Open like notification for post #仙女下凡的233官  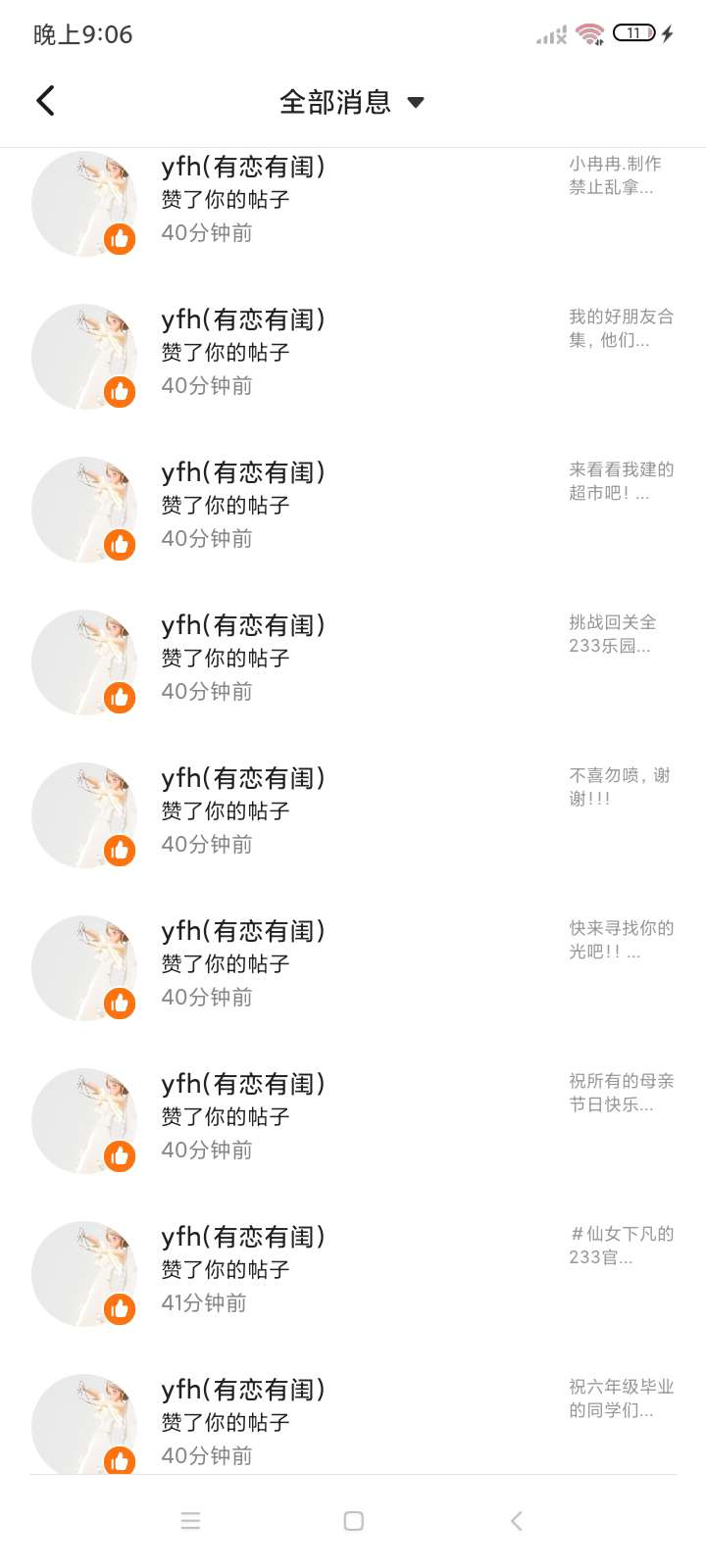[353, 1270]
